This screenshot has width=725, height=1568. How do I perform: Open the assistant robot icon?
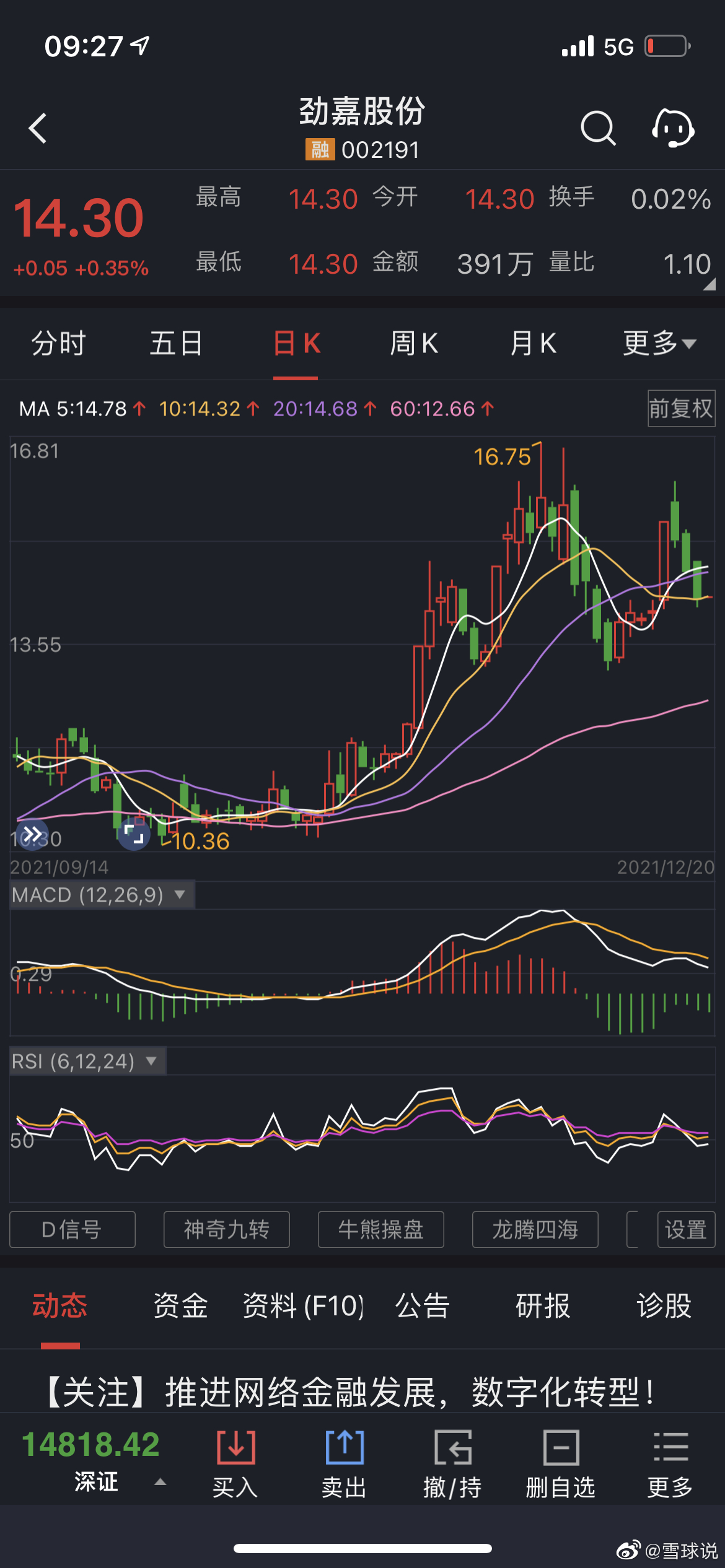tap(673, 128)
